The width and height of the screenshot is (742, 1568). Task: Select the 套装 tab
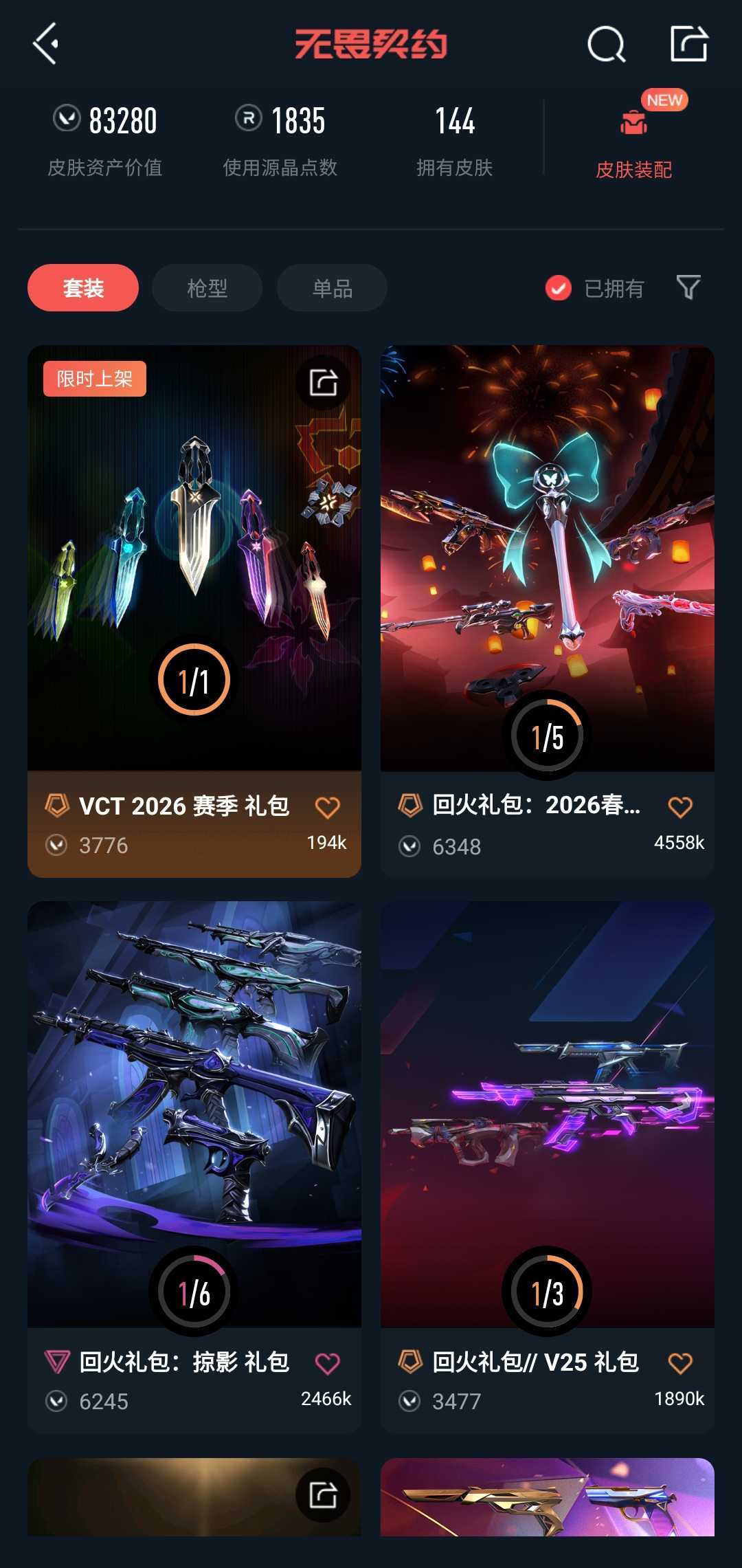[x=83, y=288]
